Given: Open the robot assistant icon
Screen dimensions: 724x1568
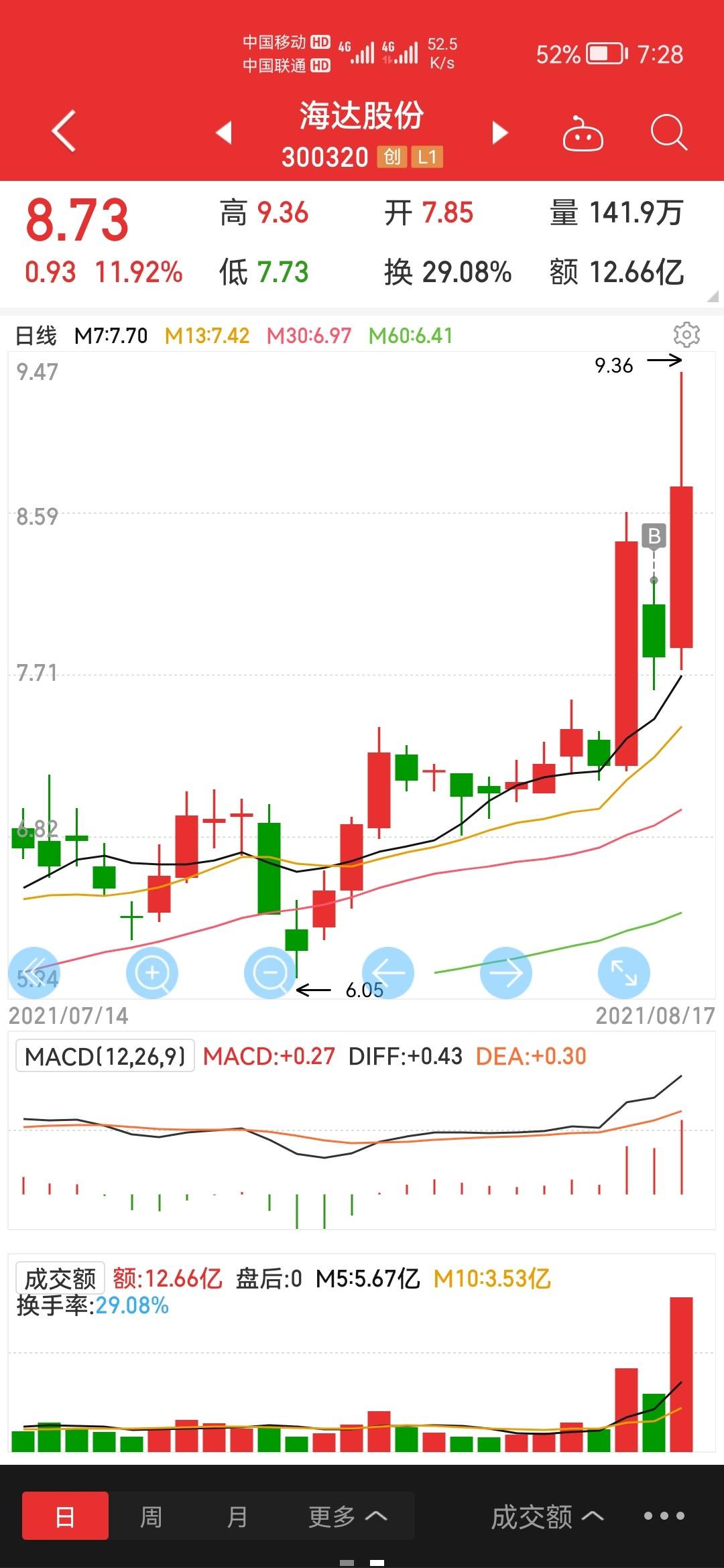Looking at the screenshot, I should click(x=583, y=133).
